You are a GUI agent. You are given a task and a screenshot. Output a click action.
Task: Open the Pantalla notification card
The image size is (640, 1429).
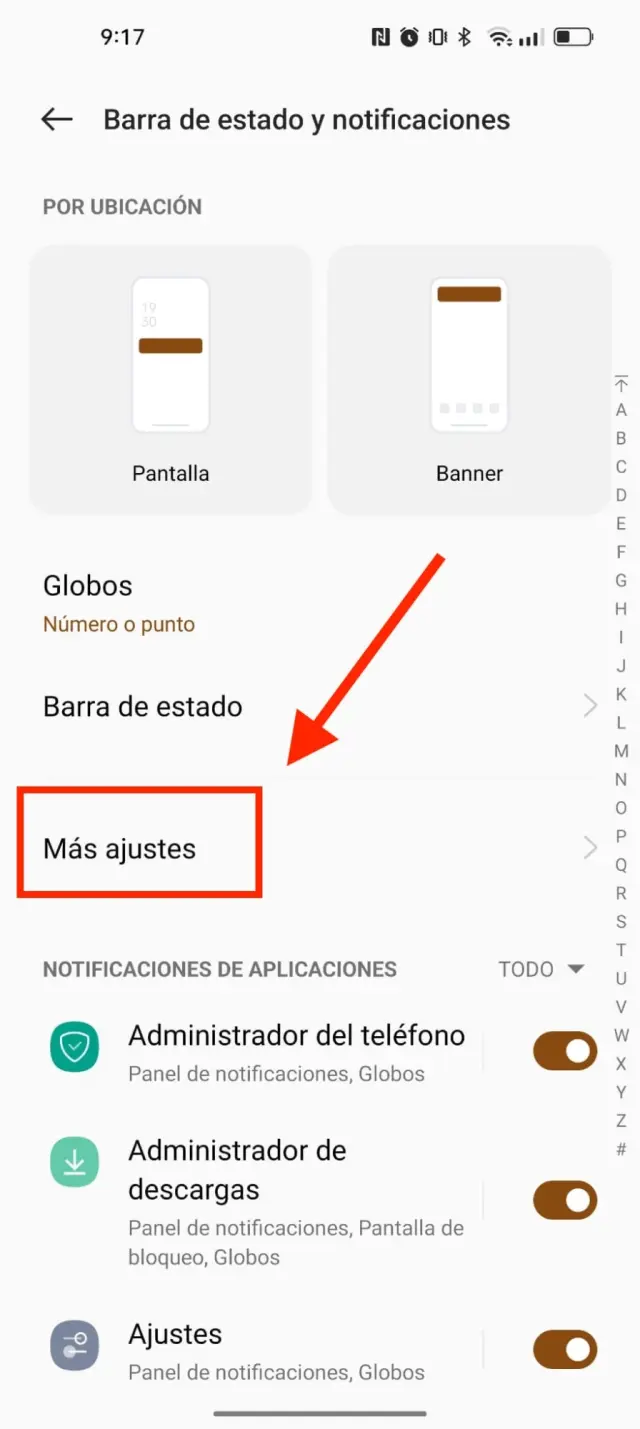(x=171, y=380)
